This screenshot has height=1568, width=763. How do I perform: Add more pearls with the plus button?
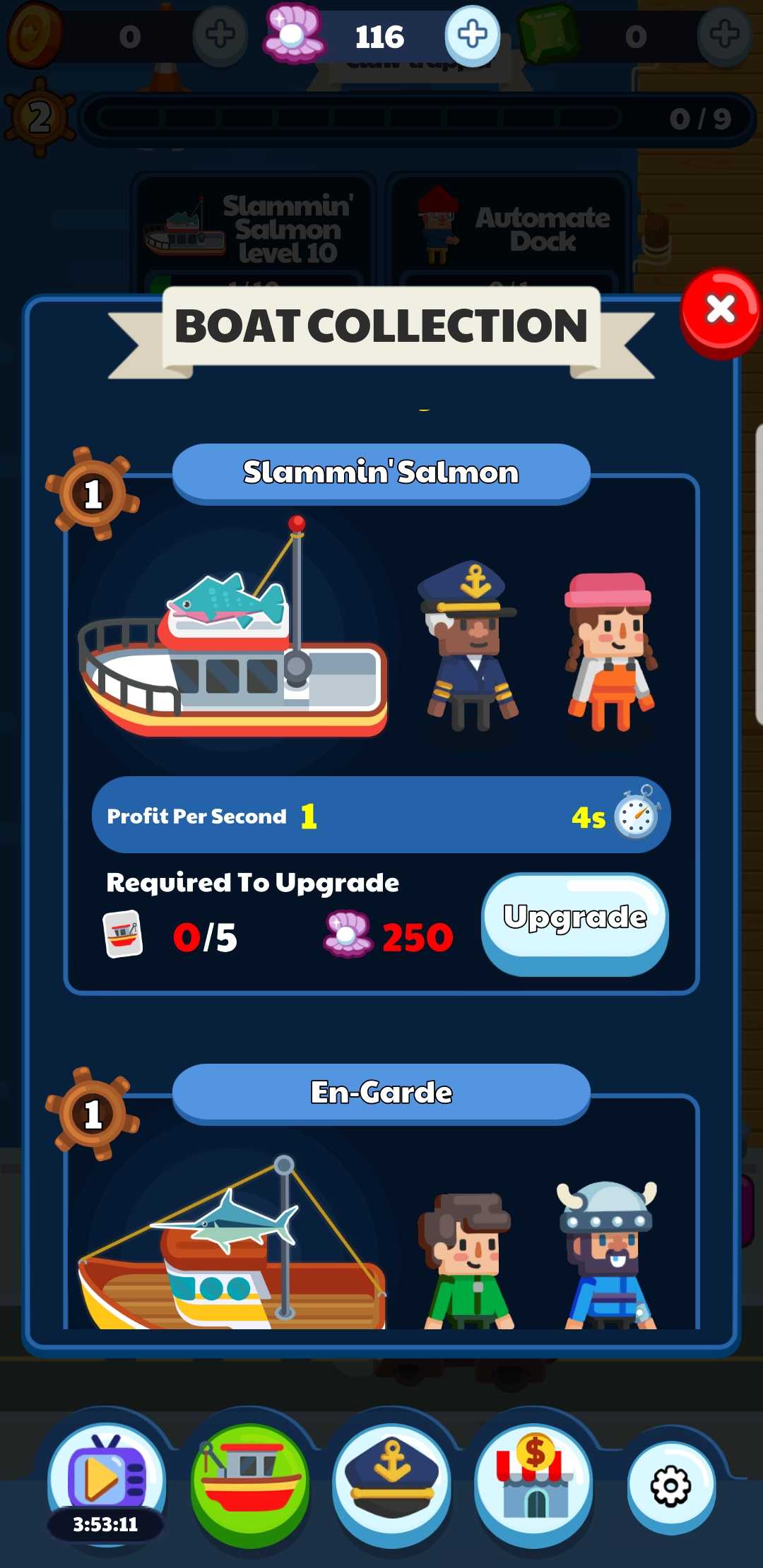(472, 35)
